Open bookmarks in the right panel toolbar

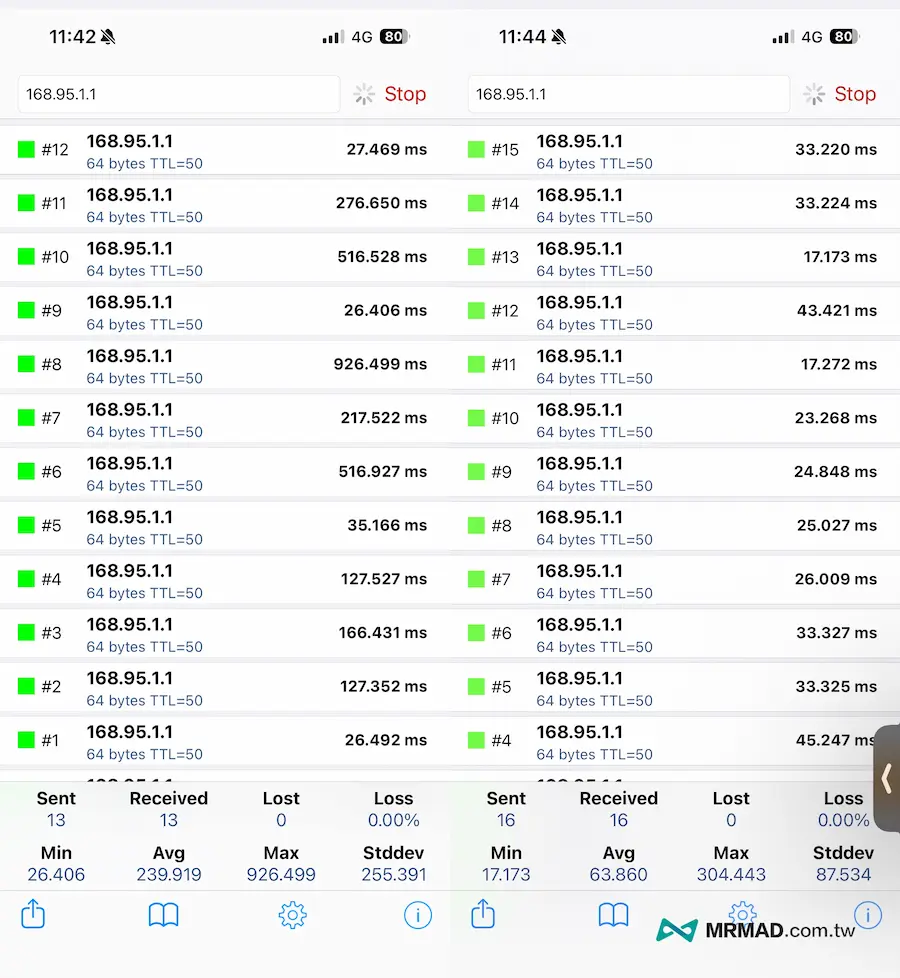point(613,915)
